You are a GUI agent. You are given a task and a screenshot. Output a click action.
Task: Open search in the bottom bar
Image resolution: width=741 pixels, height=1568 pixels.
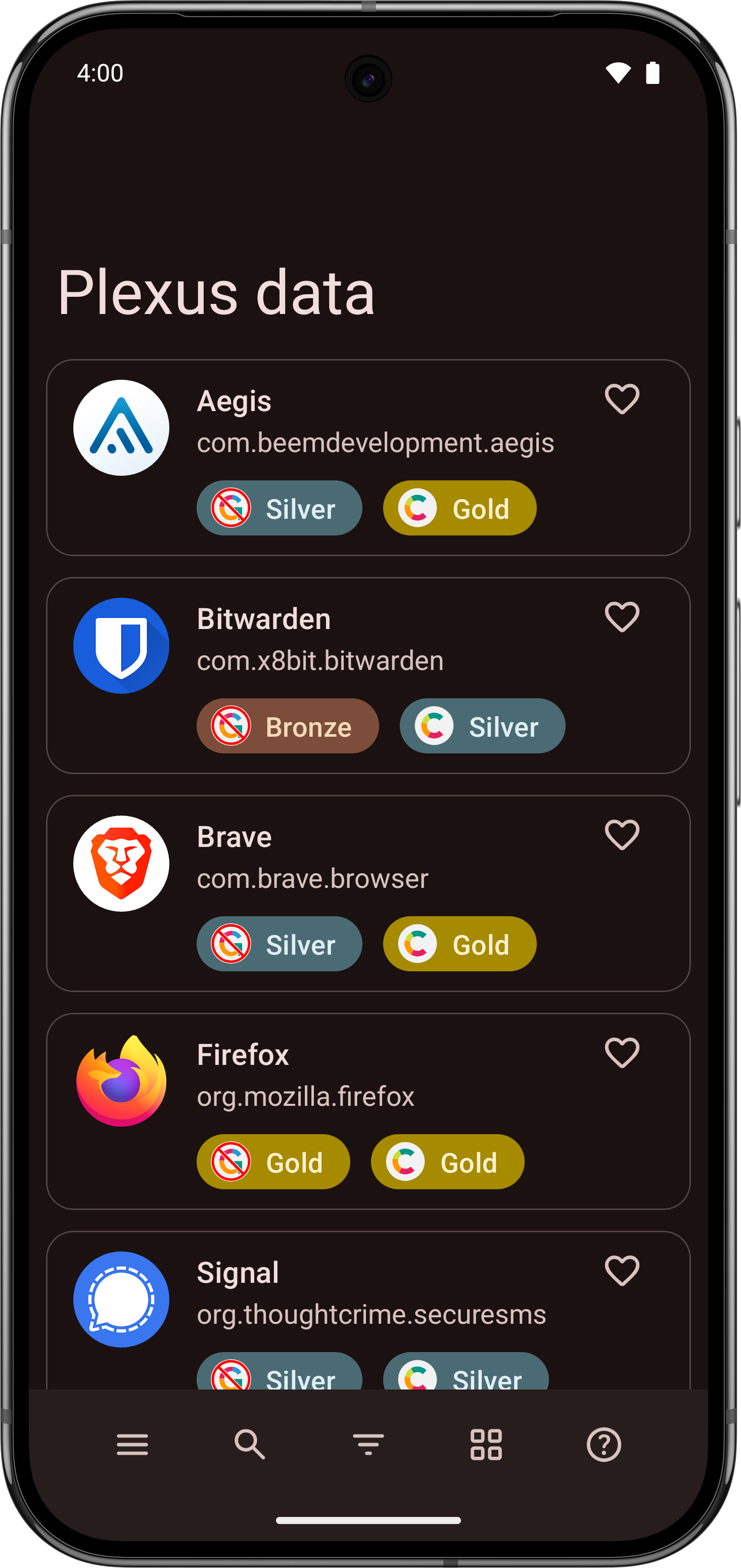[249, 1445]
